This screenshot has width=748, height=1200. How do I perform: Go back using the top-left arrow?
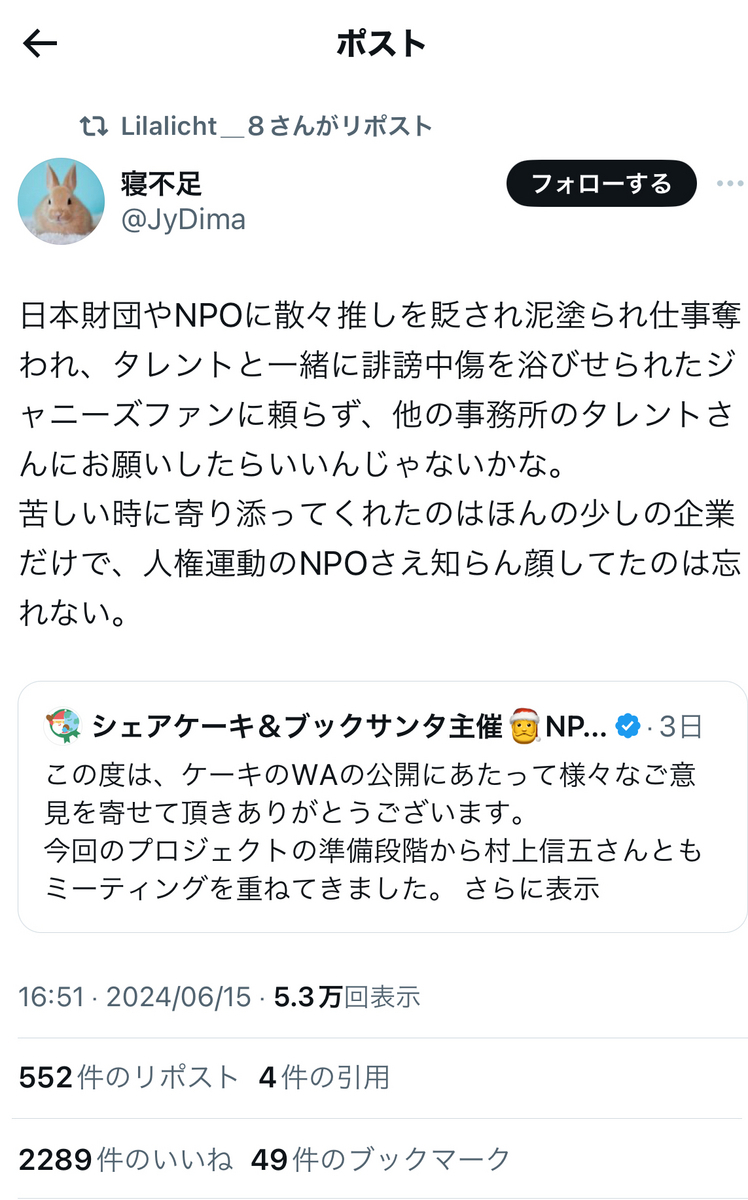coord(40,44)
